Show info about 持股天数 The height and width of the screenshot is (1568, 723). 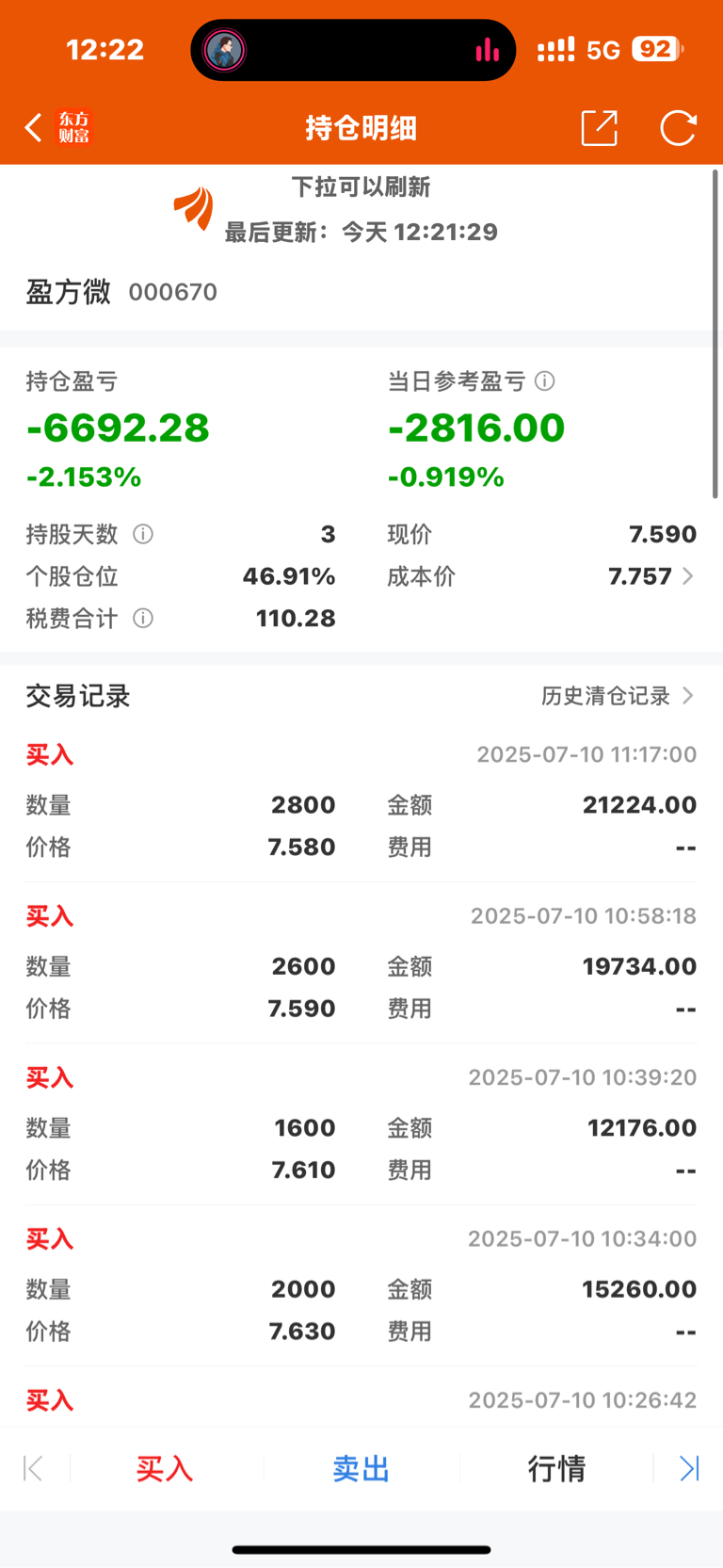[143, 535]
